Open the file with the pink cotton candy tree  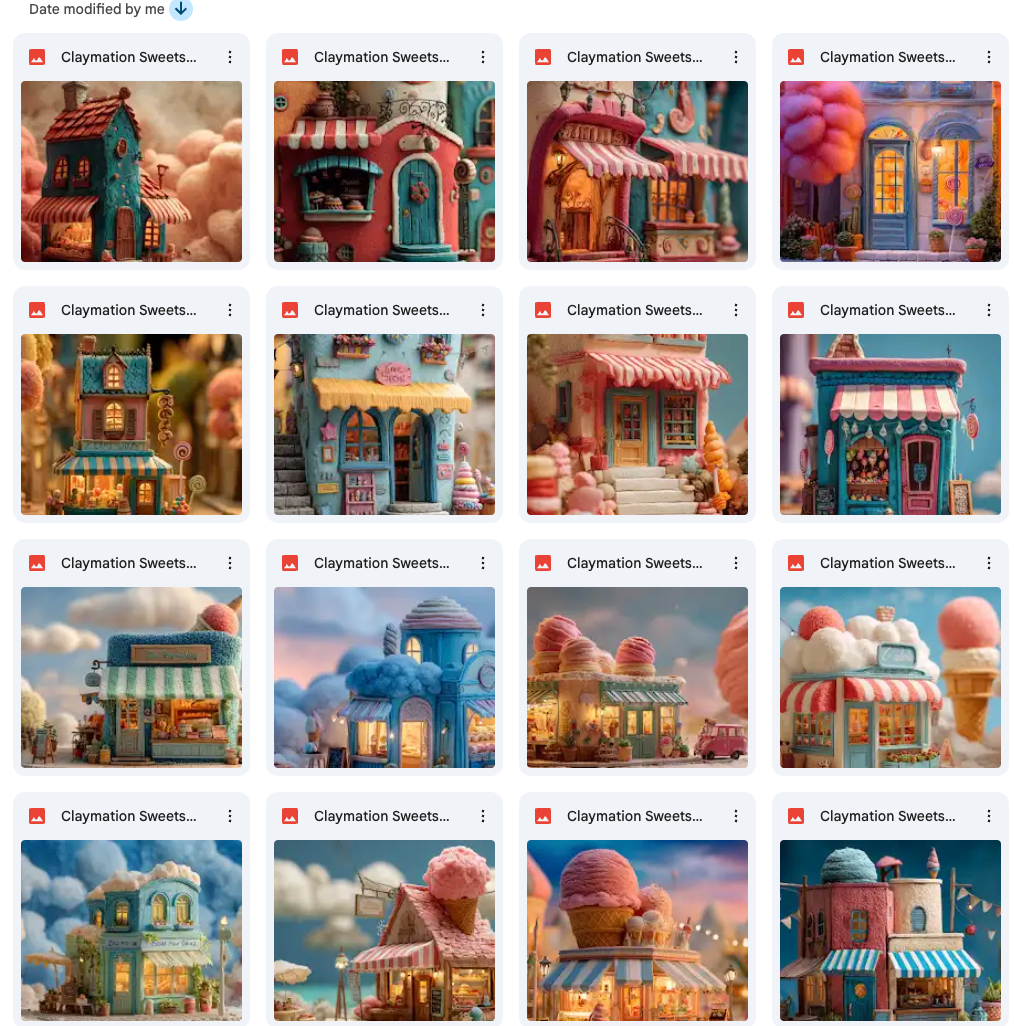click(890, 171)
